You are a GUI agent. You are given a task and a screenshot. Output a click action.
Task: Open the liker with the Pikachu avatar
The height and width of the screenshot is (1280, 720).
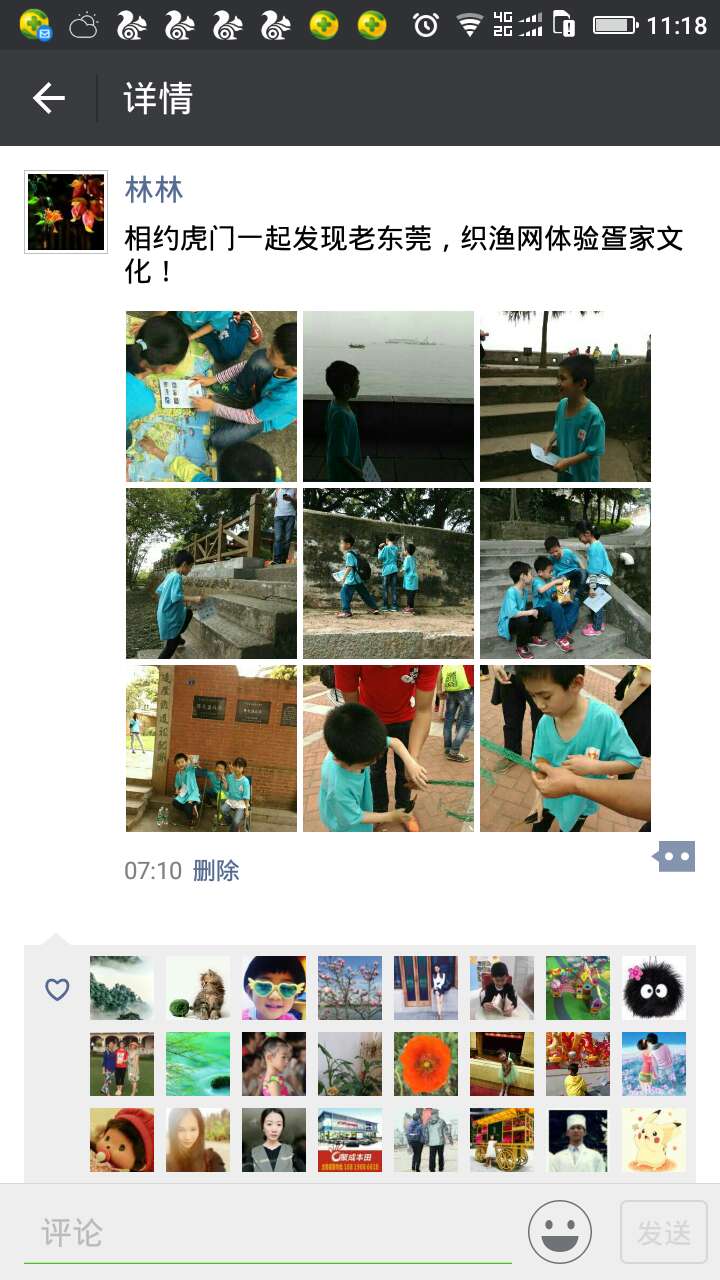[654, 1140]
